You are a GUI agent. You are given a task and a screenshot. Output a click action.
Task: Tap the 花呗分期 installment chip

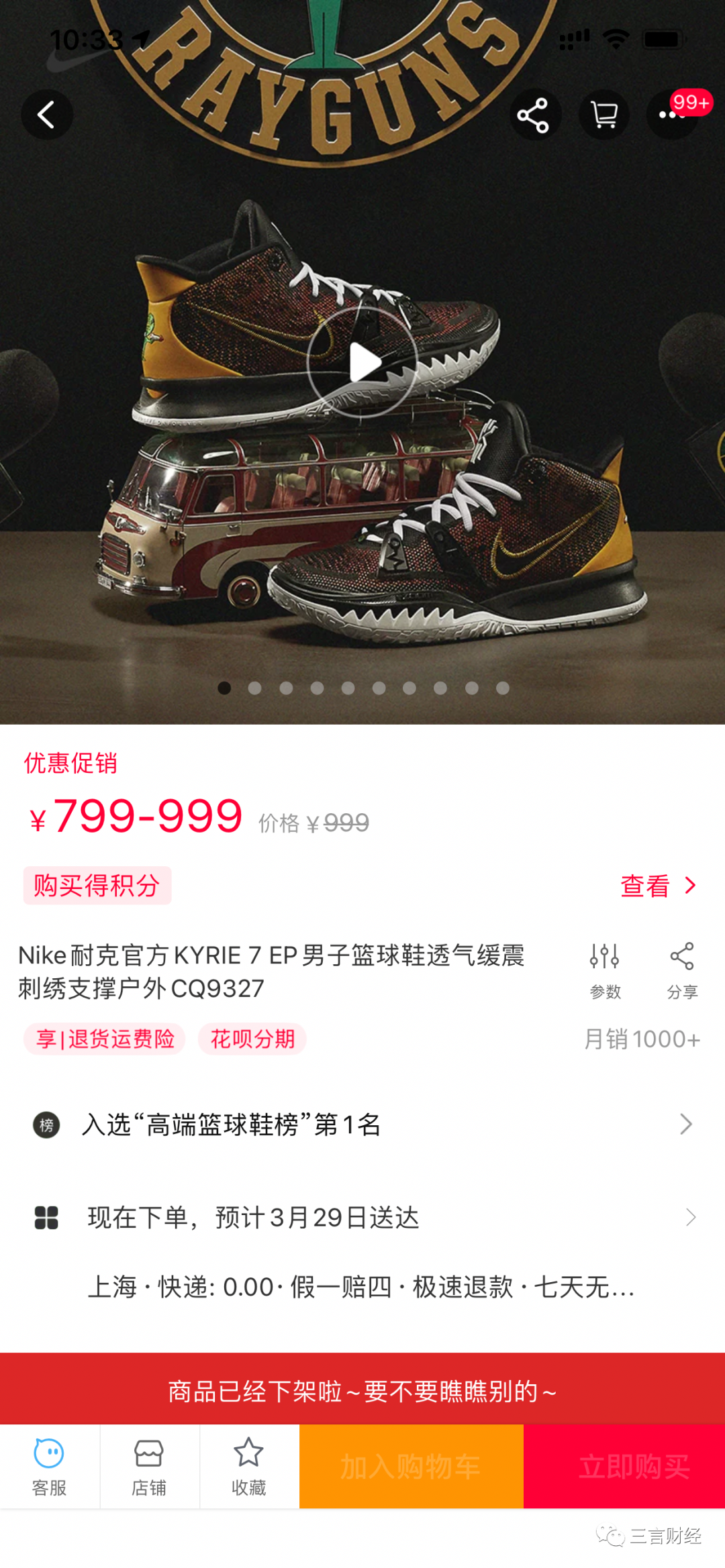tap(252, 1039)
